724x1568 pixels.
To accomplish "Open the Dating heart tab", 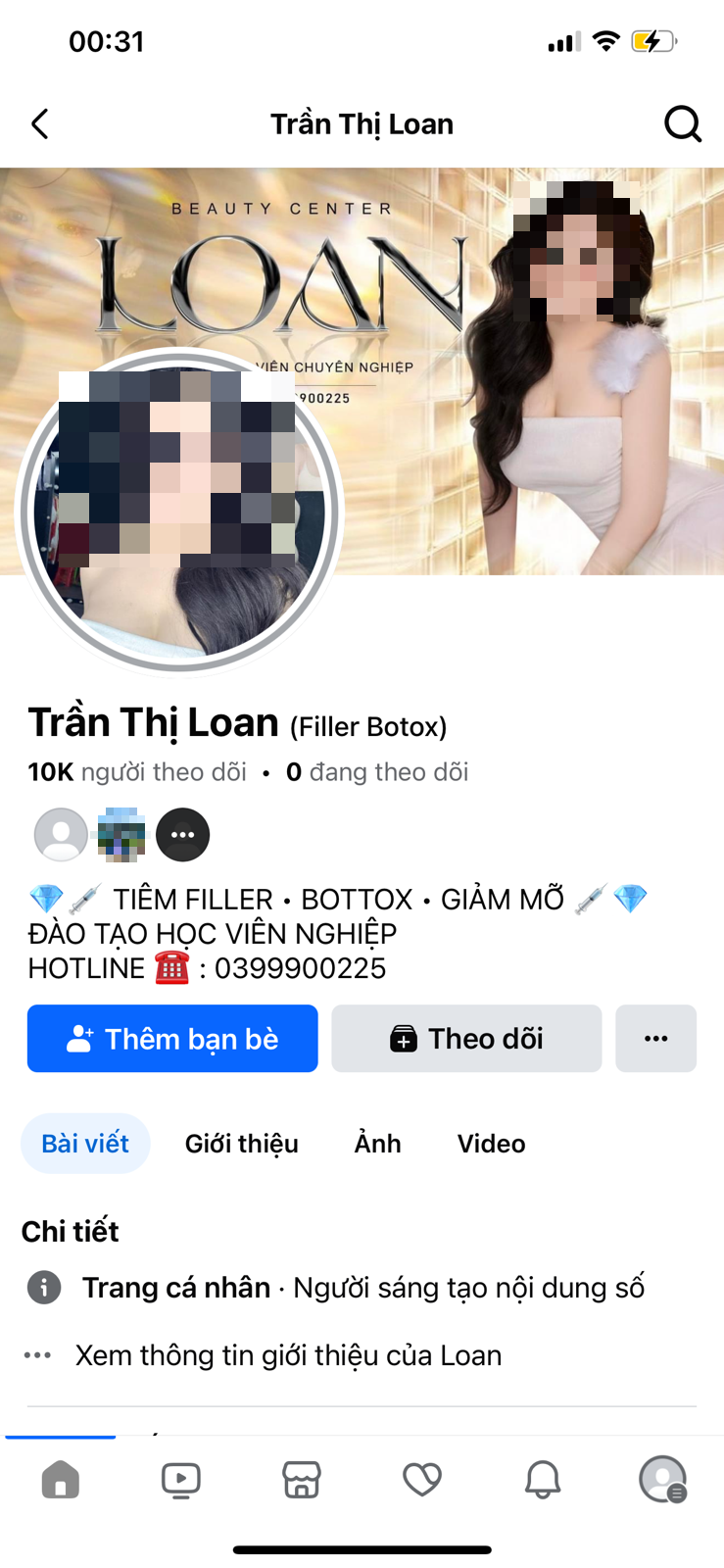I will point(422,1480).
